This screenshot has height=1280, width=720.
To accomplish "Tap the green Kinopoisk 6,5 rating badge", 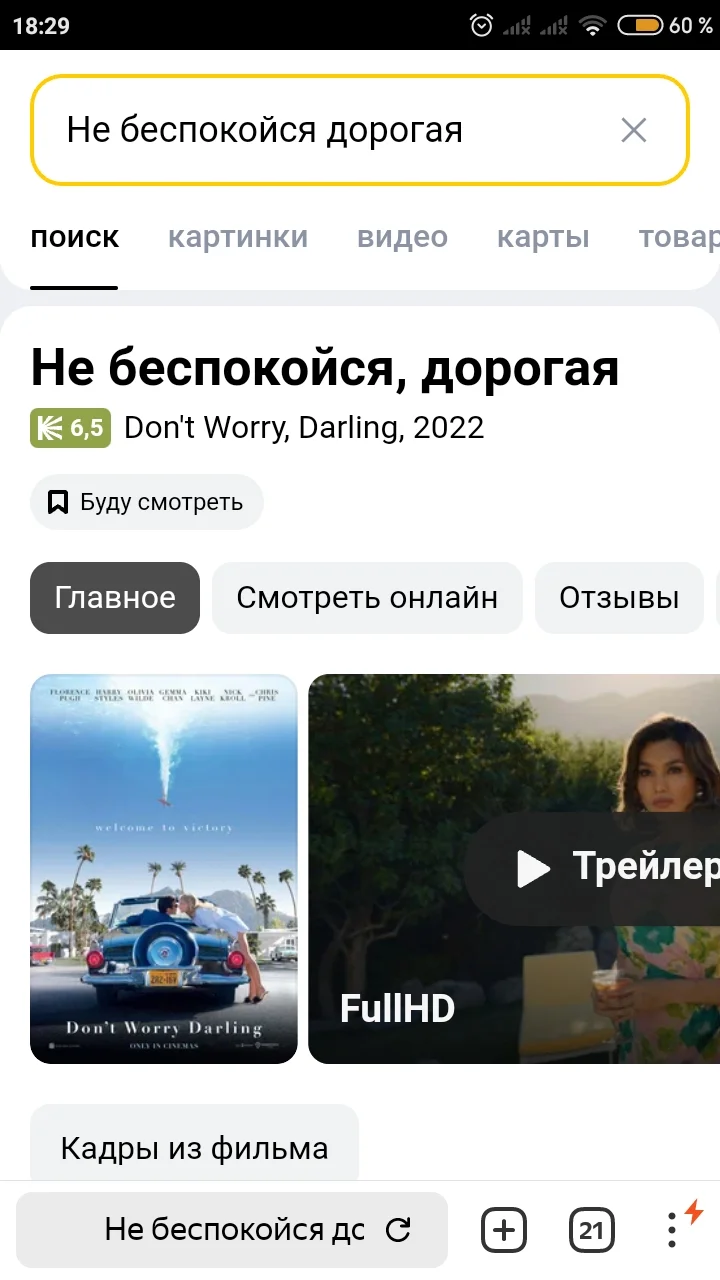I will coord(70,427).
